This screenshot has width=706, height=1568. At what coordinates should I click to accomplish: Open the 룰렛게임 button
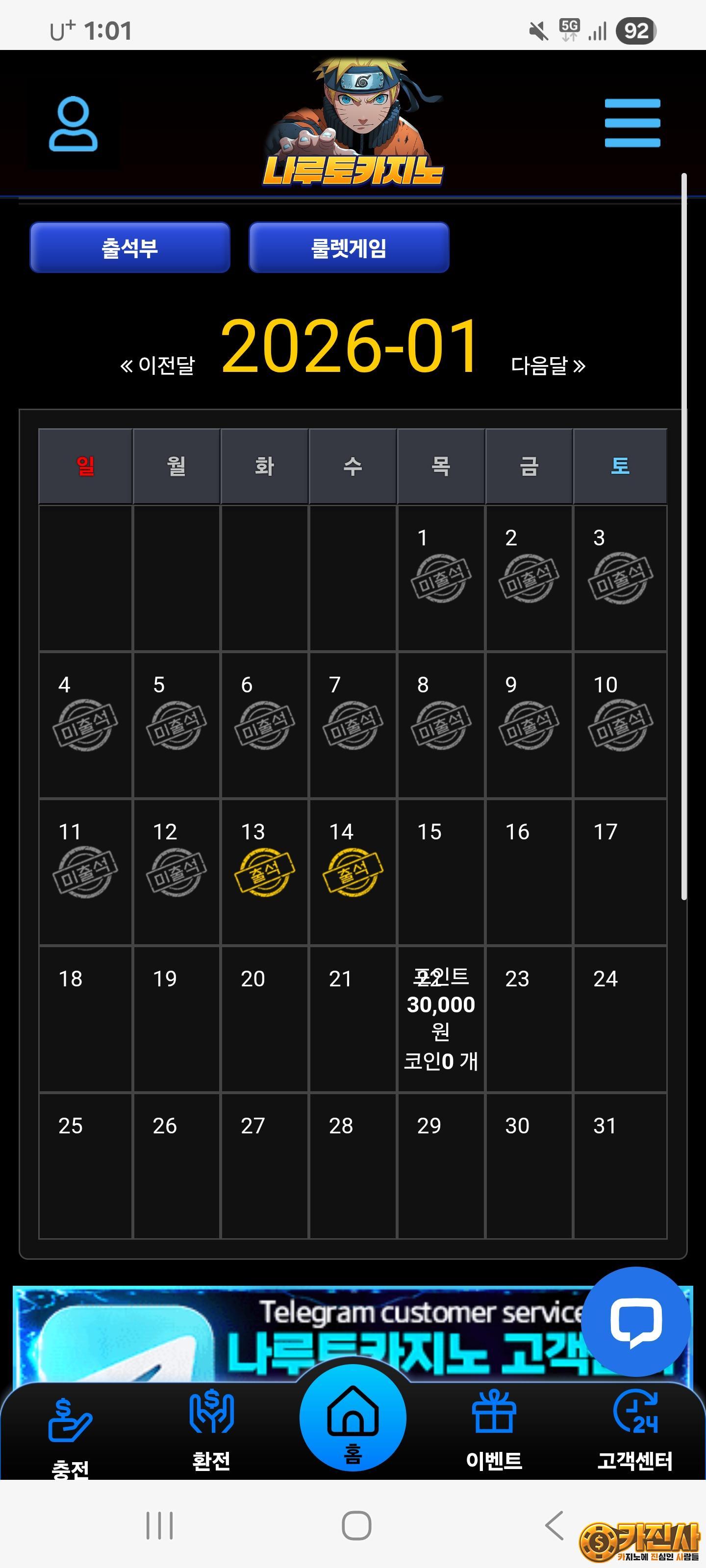(x=349, y=248)
